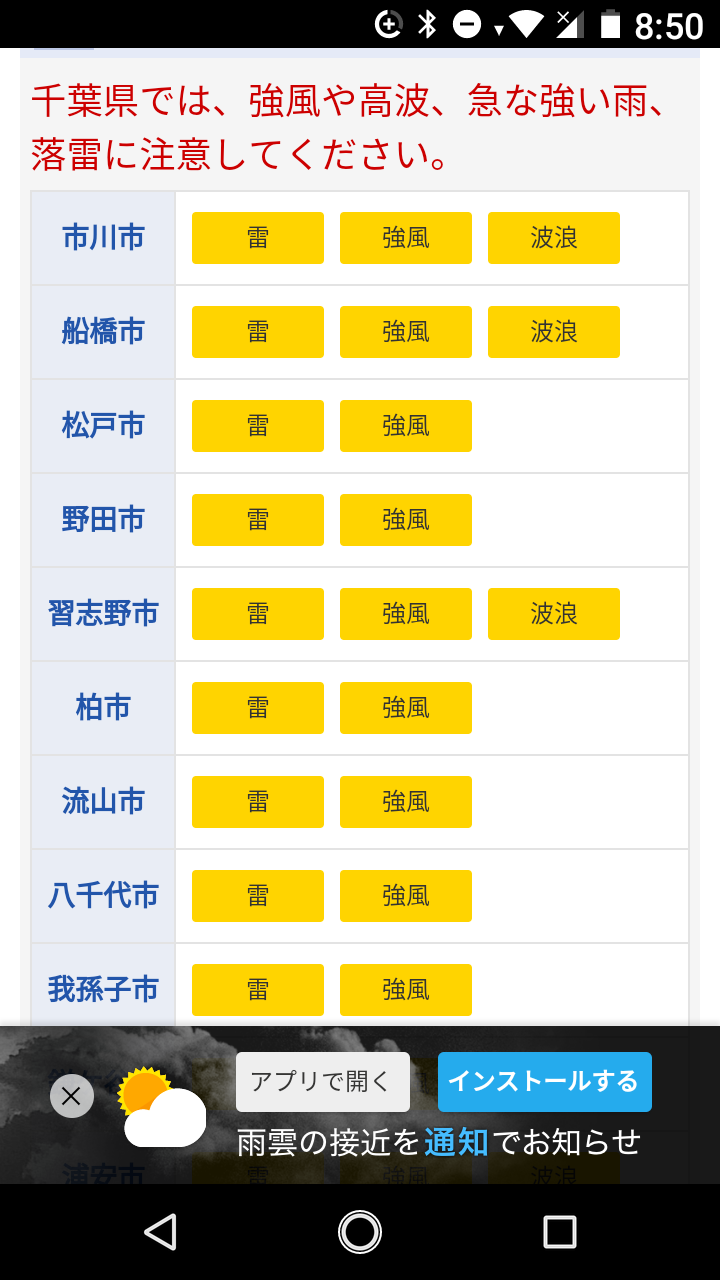Open the 流山市 warnings page
The width and height of the screenshot is (720, 1280).
103,802
